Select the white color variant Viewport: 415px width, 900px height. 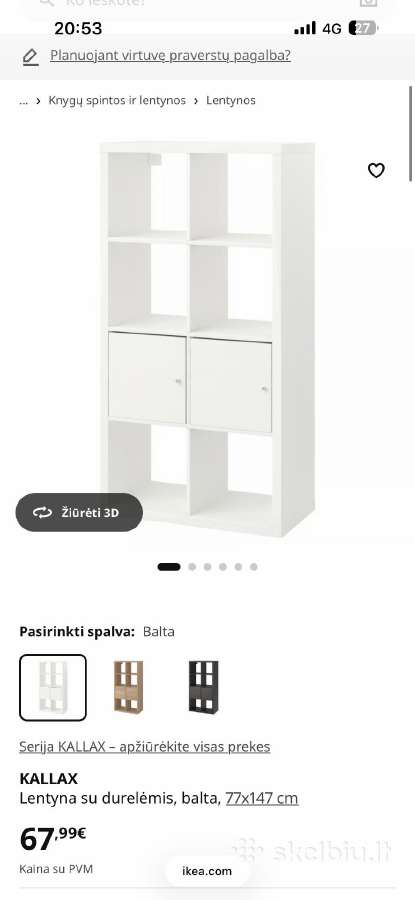(x=53, y=688)
